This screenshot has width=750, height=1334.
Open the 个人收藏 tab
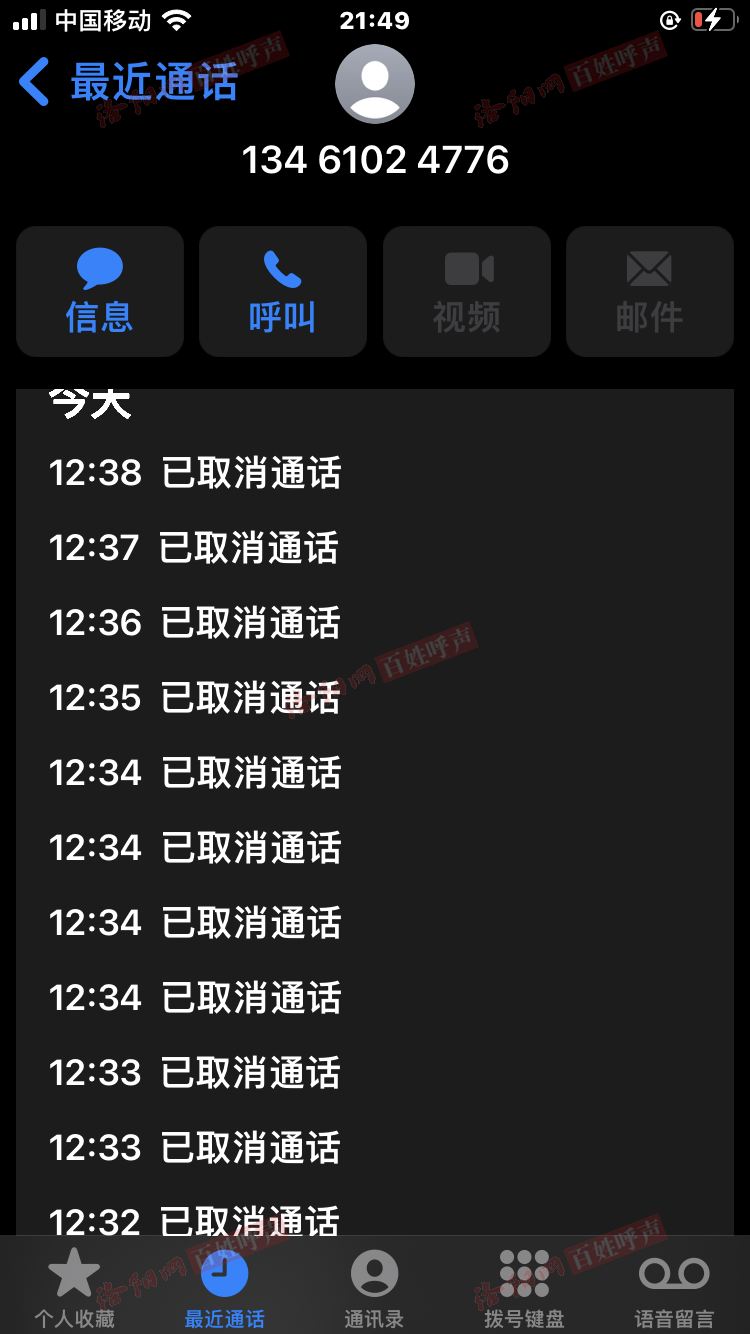pos(75,1286)
